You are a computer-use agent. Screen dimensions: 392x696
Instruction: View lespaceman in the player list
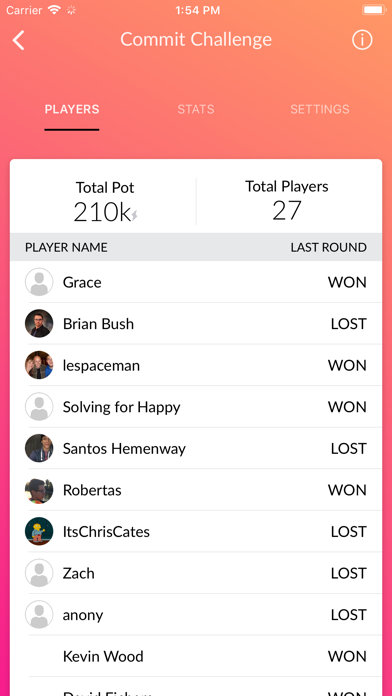click(x=196, y=365)
